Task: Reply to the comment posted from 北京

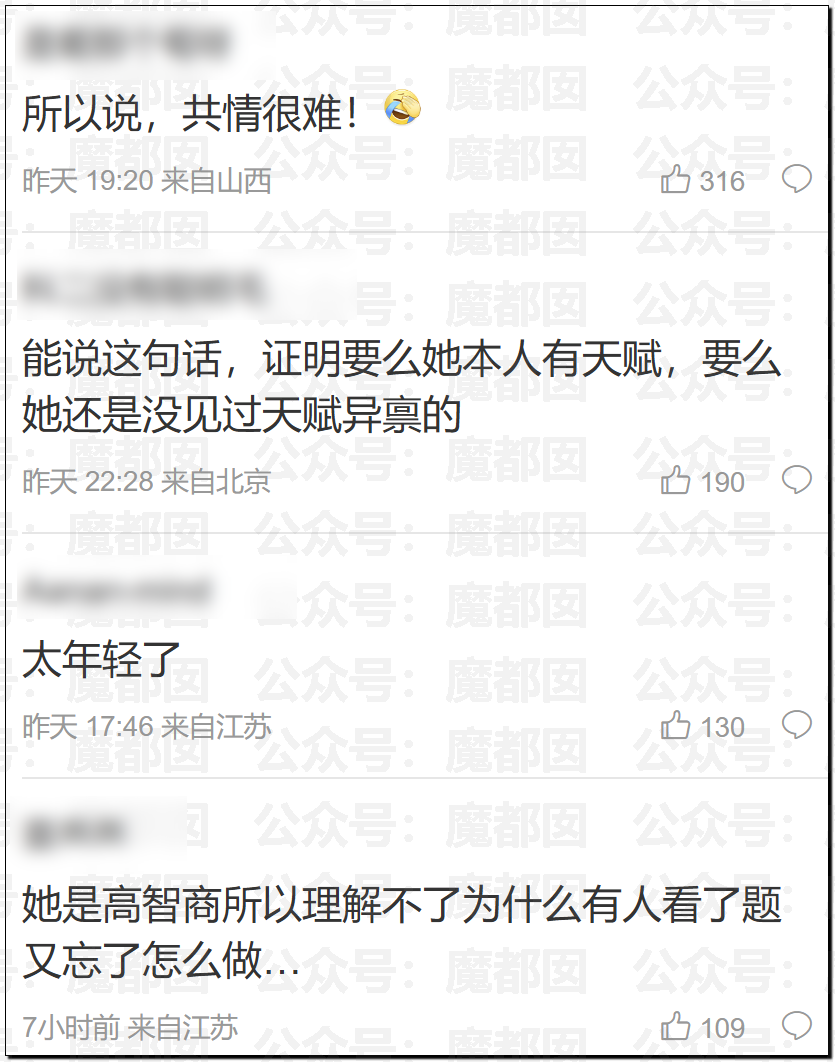Action: [x=796, y=481]
